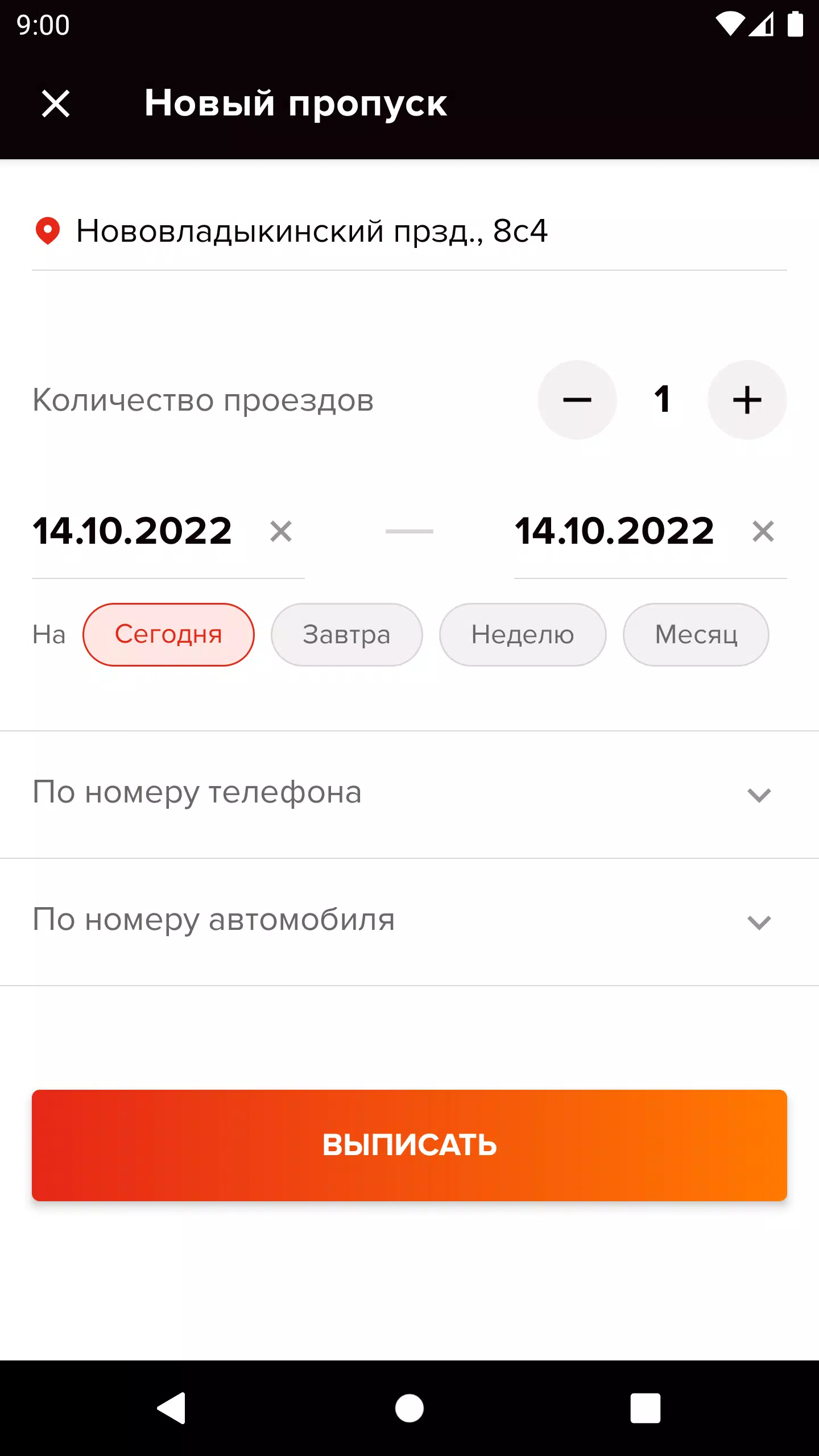Select the Сегодня period chip
This screenshot has height=1456, width=819.
(168, 634)
